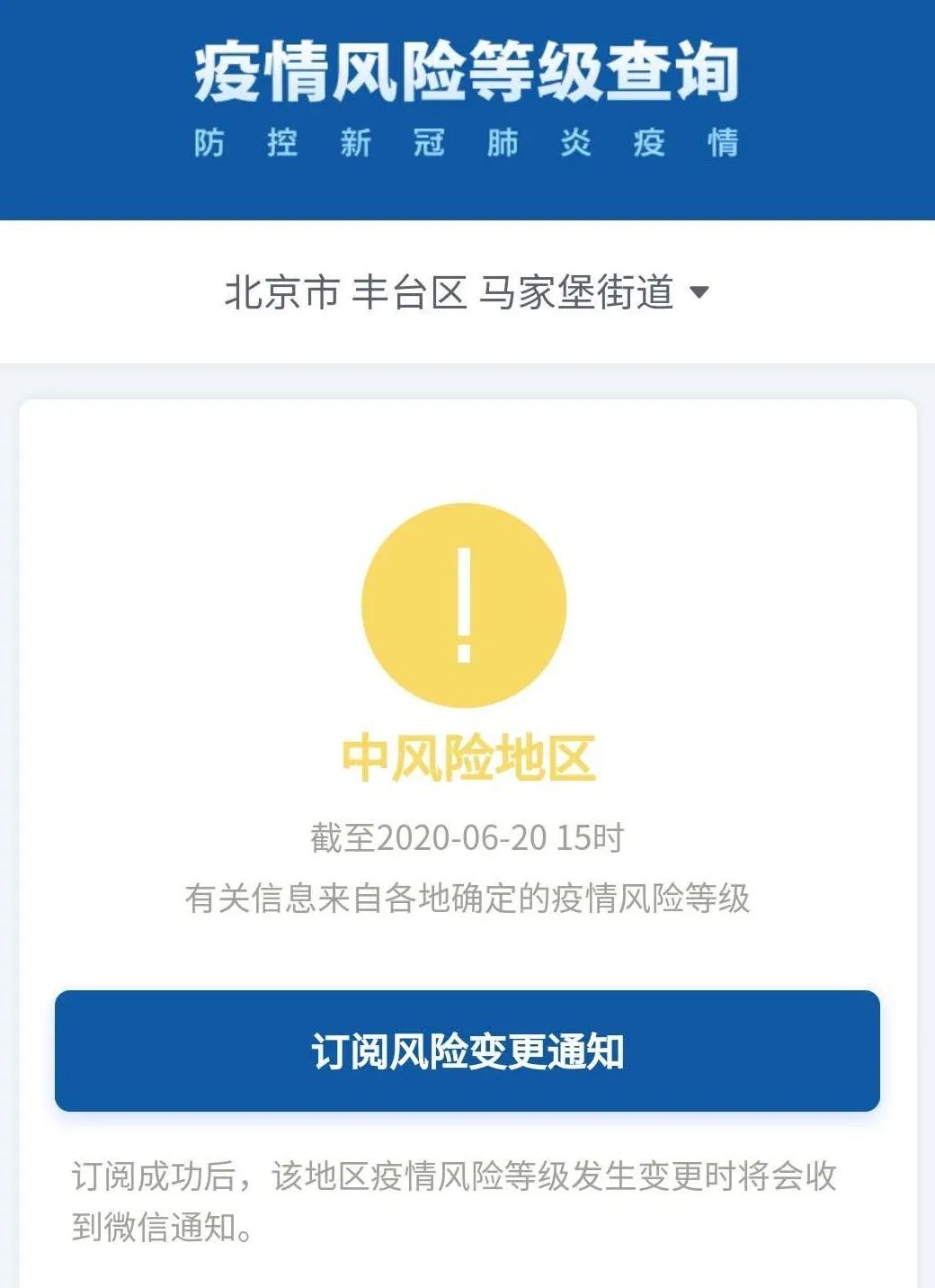Click the 疫情风险等级查询 page title
935x1288 pixels.
coord(467,74)
